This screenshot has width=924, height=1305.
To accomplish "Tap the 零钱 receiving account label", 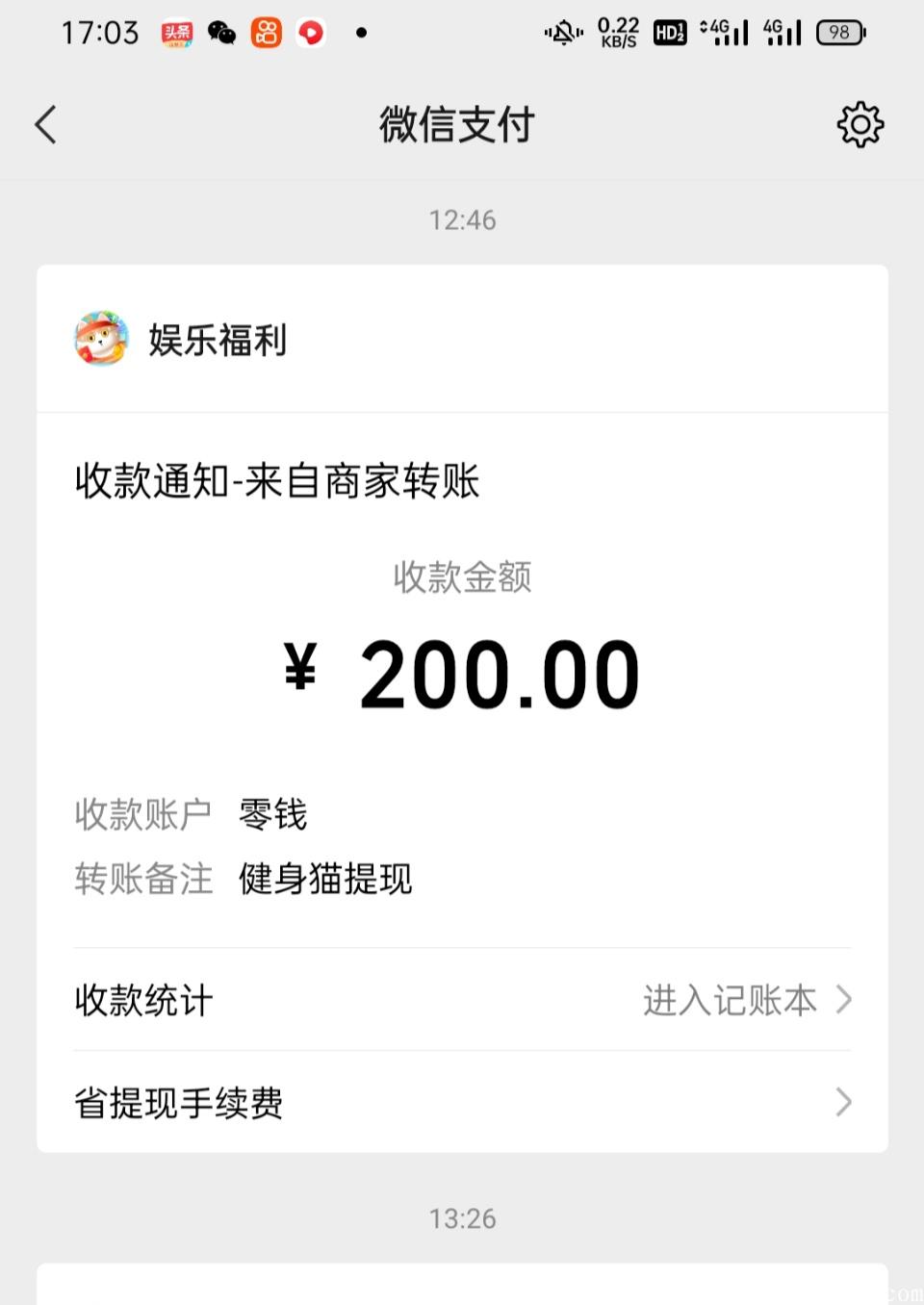I will (x=273, y=814).
